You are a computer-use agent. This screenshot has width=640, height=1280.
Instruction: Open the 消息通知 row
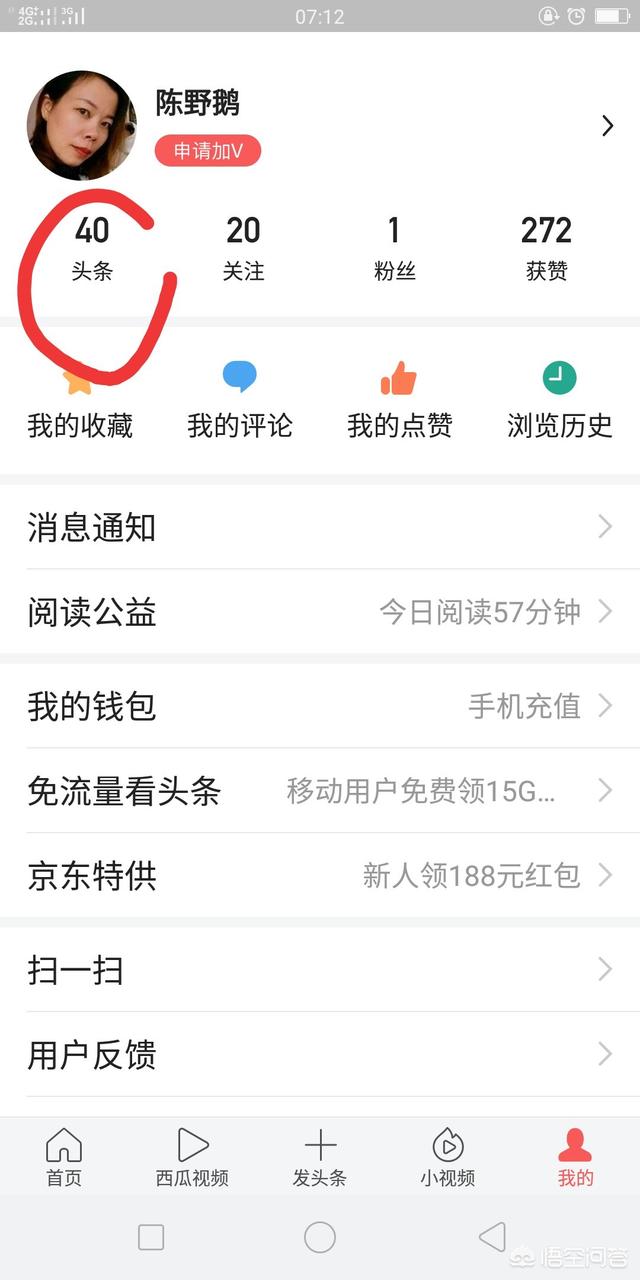pos(320,527)
